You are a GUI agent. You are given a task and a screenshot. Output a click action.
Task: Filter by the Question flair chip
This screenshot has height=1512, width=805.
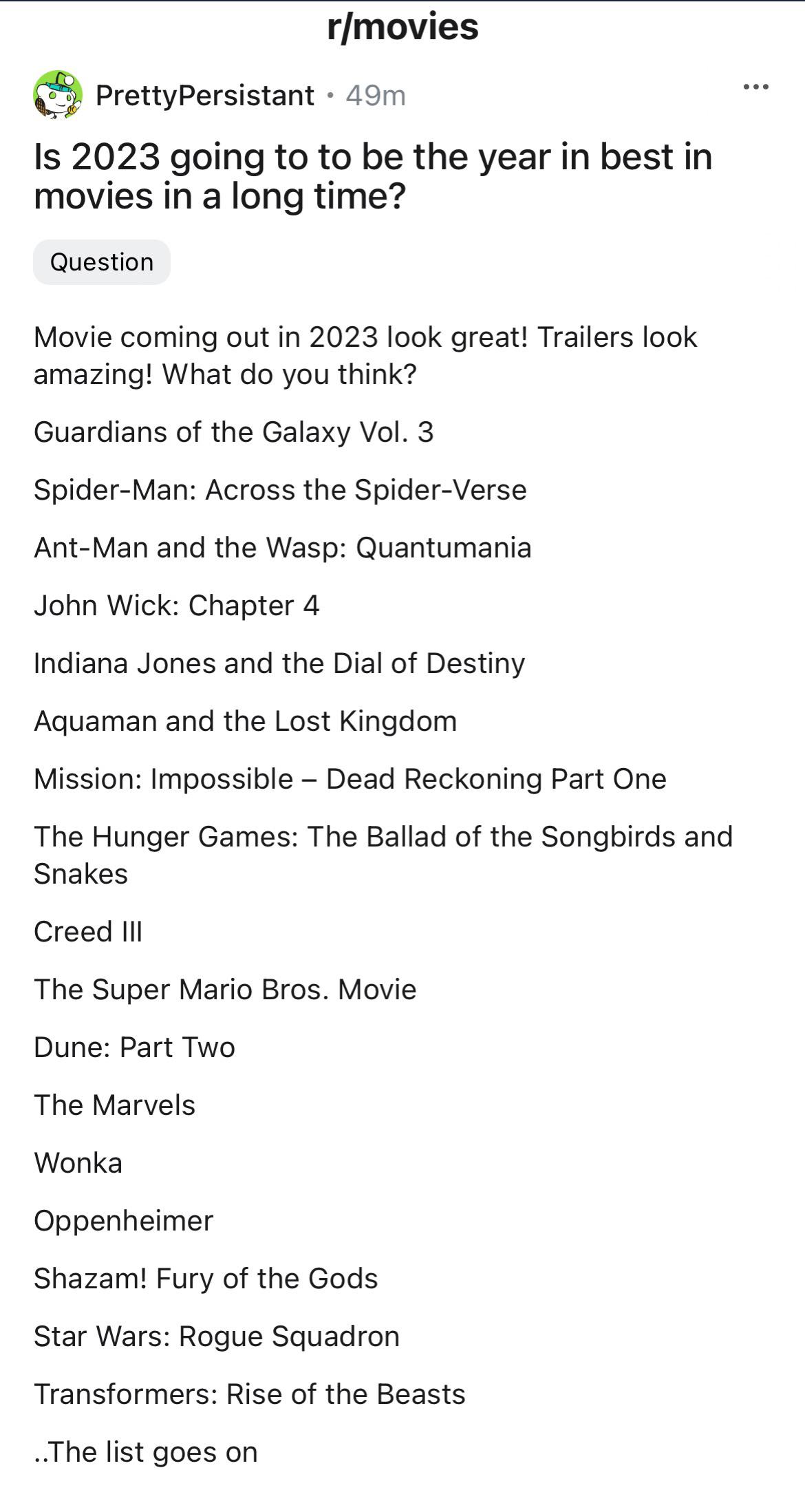point(102,262)
